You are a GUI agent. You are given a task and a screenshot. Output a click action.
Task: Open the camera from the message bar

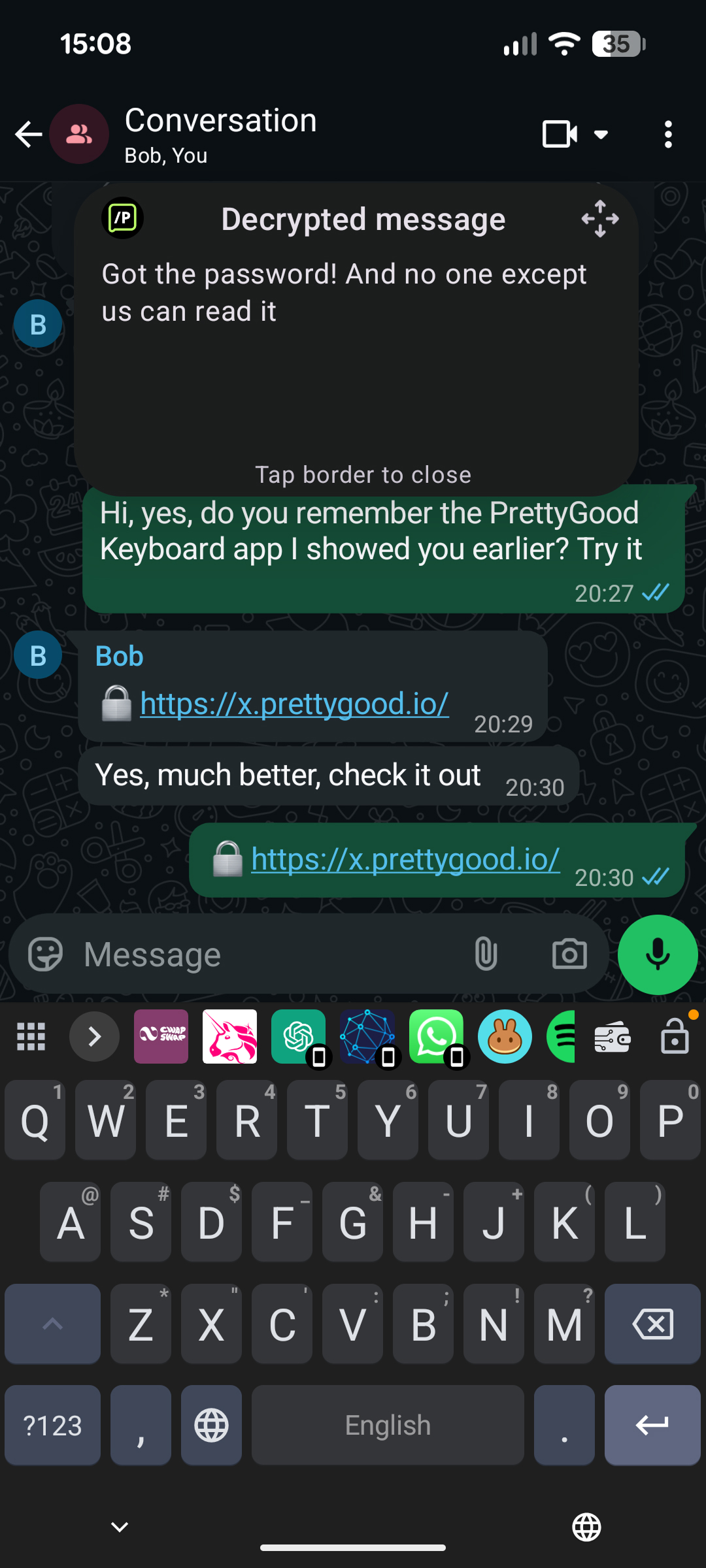click(x=568, y=955)
